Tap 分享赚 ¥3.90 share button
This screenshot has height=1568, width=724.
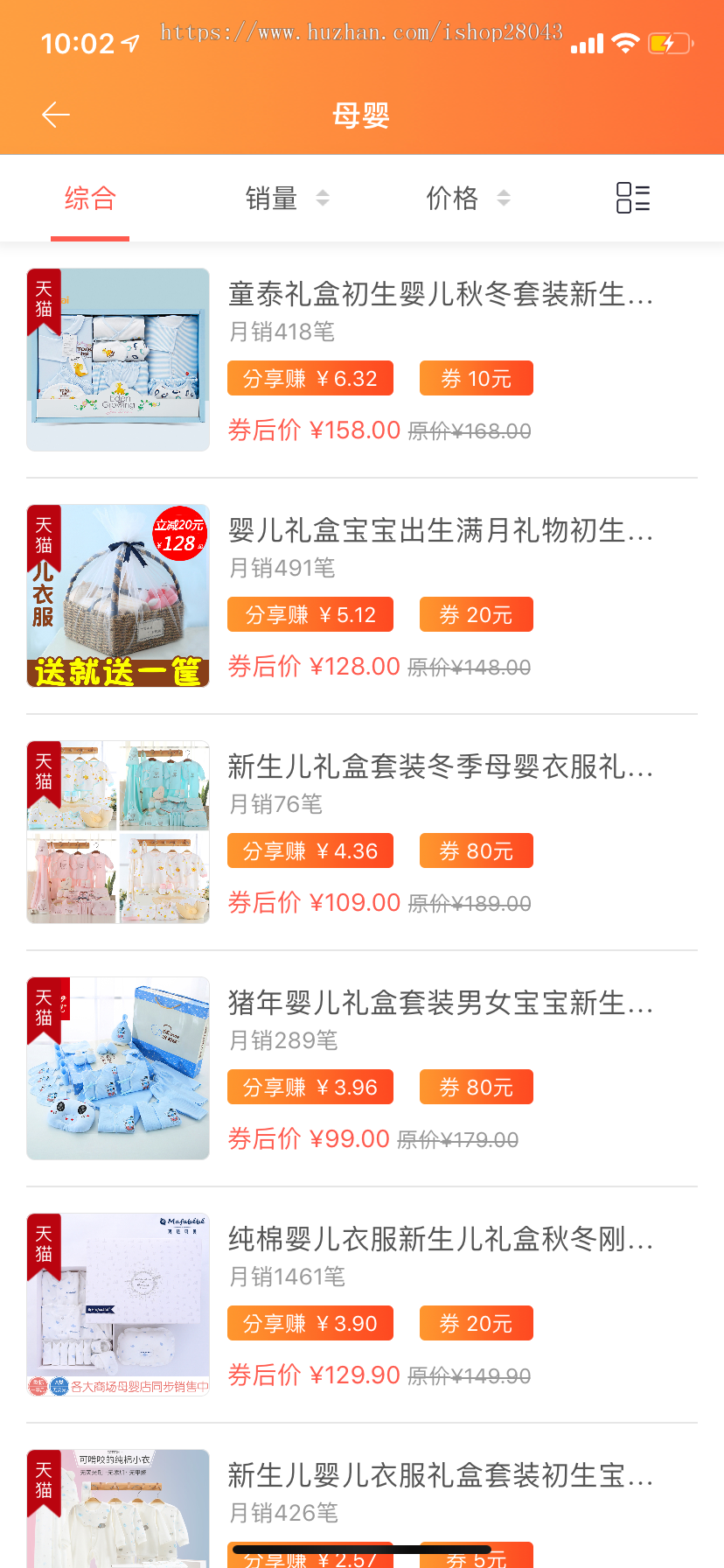[x=310, y=1324]
